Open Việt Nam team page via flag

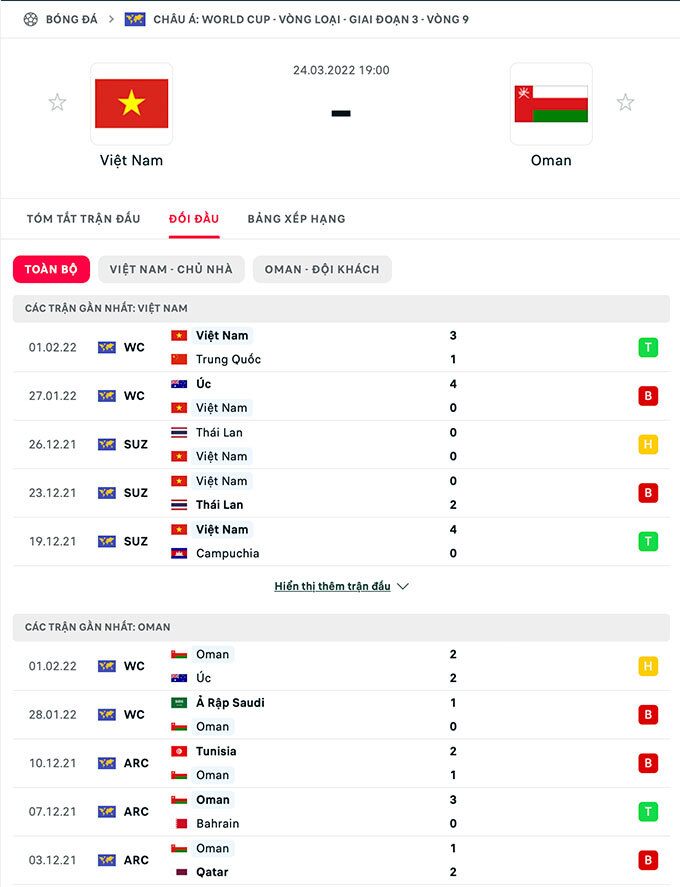[x=131, y=103]
